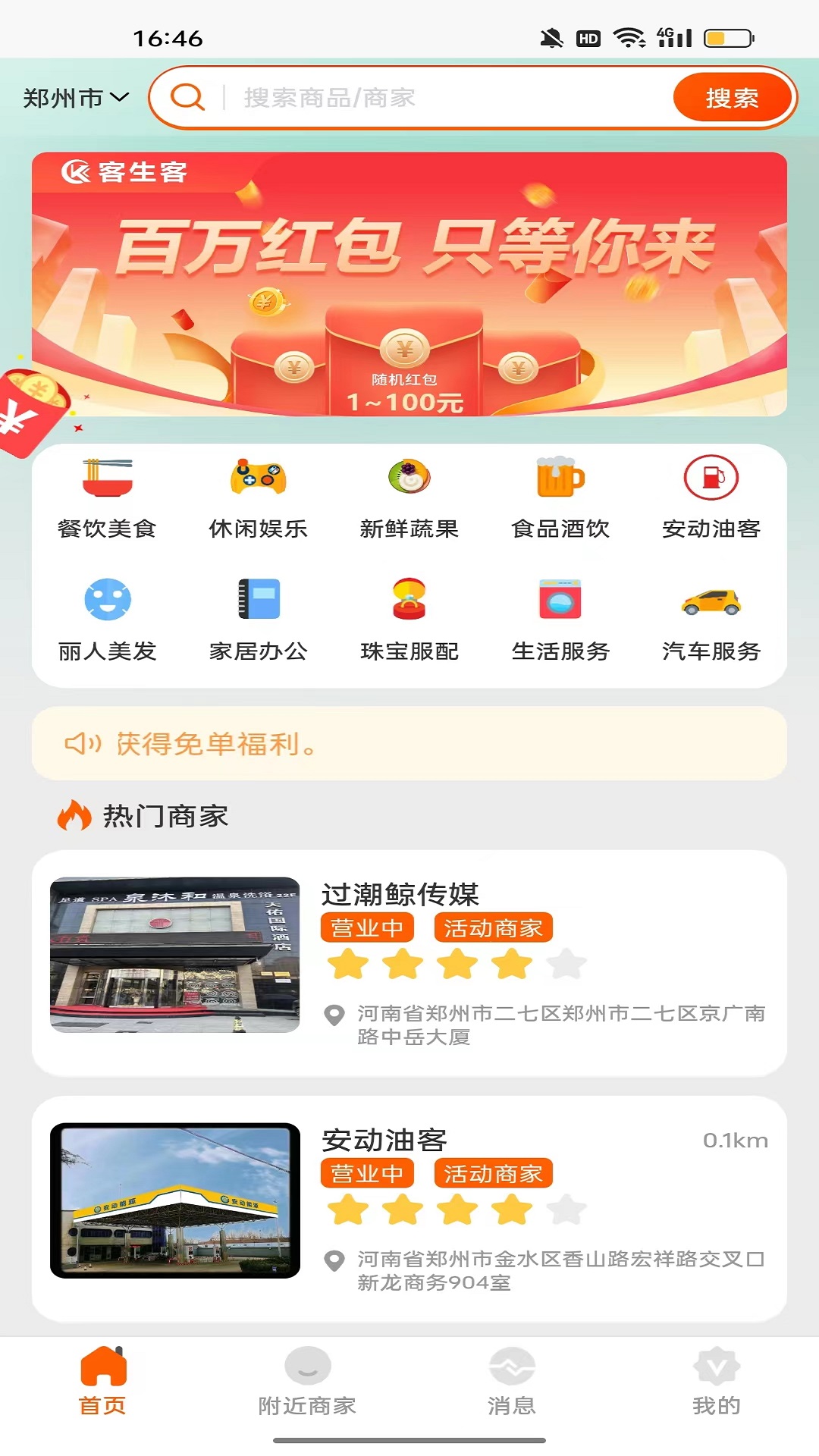Open the 过潮鲸传媒 merchant card
The height and width of the screenshot is (1456, 819).
tap(409, 962)
